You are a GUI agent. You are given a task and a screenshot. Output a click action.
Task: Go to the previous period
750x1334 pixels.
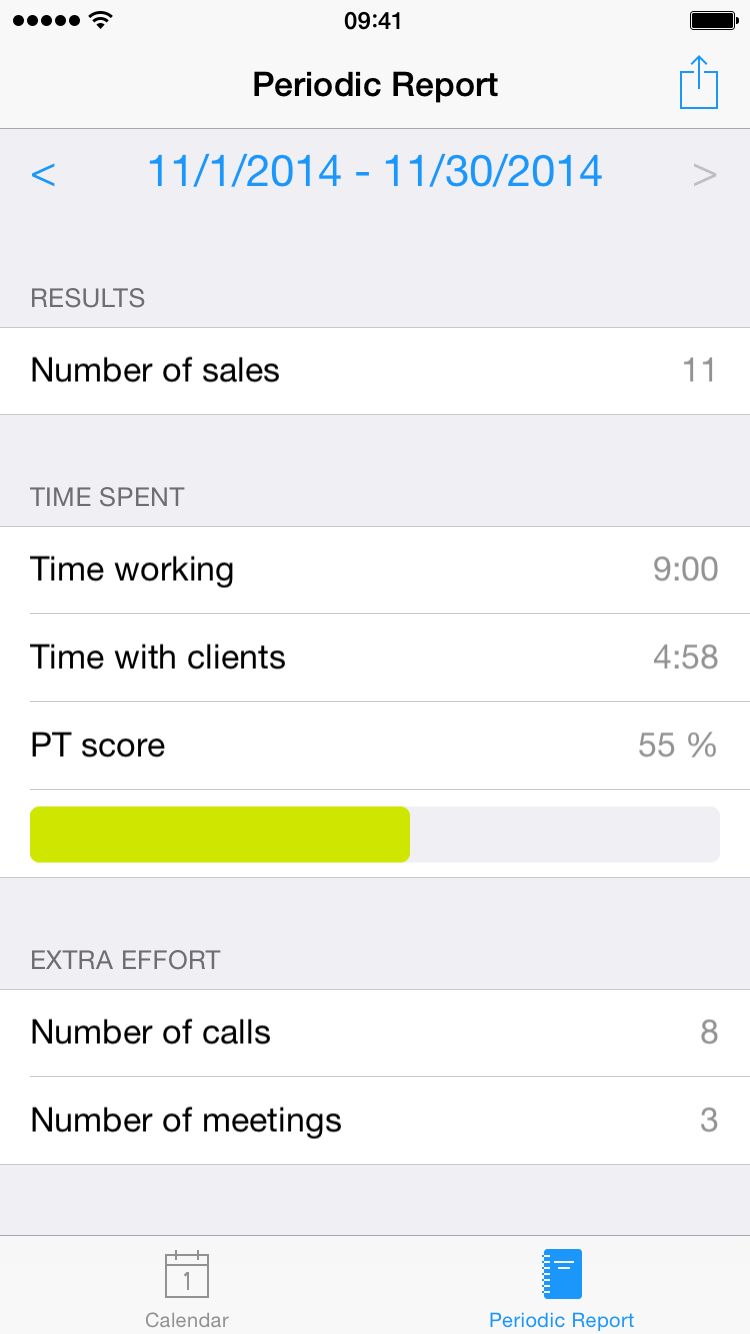43,174
